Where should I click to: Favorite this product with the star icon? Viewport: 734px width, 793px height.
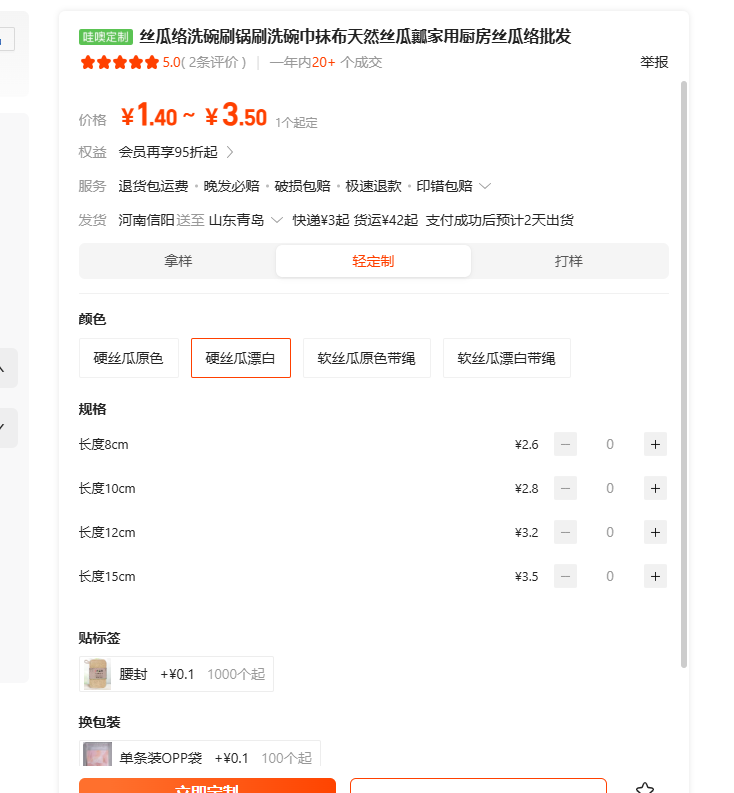[645, 788]
